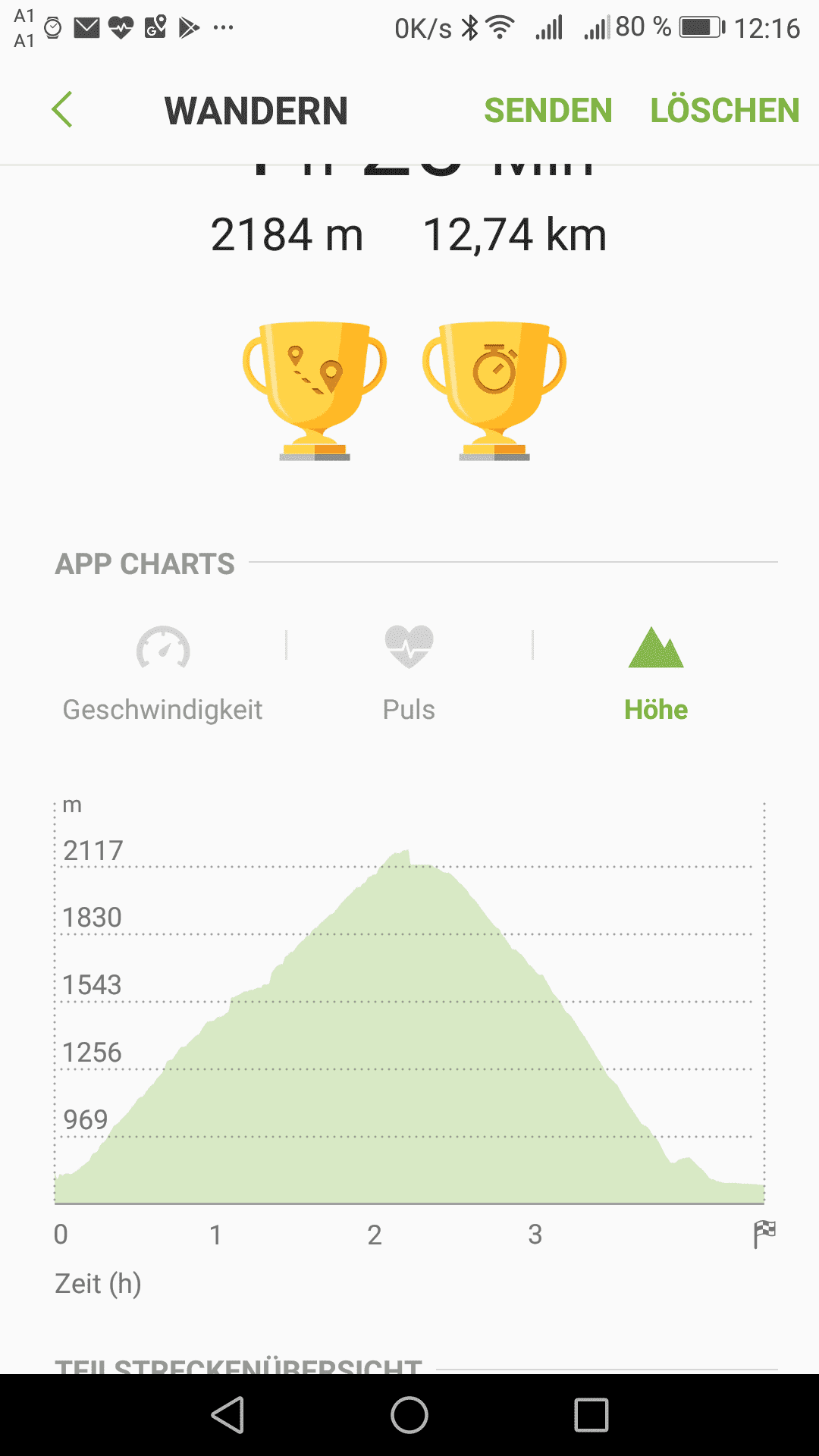Select the Höhe chart tab
819x1456 pixels.
pyautogui.click(x=656, y=672)
